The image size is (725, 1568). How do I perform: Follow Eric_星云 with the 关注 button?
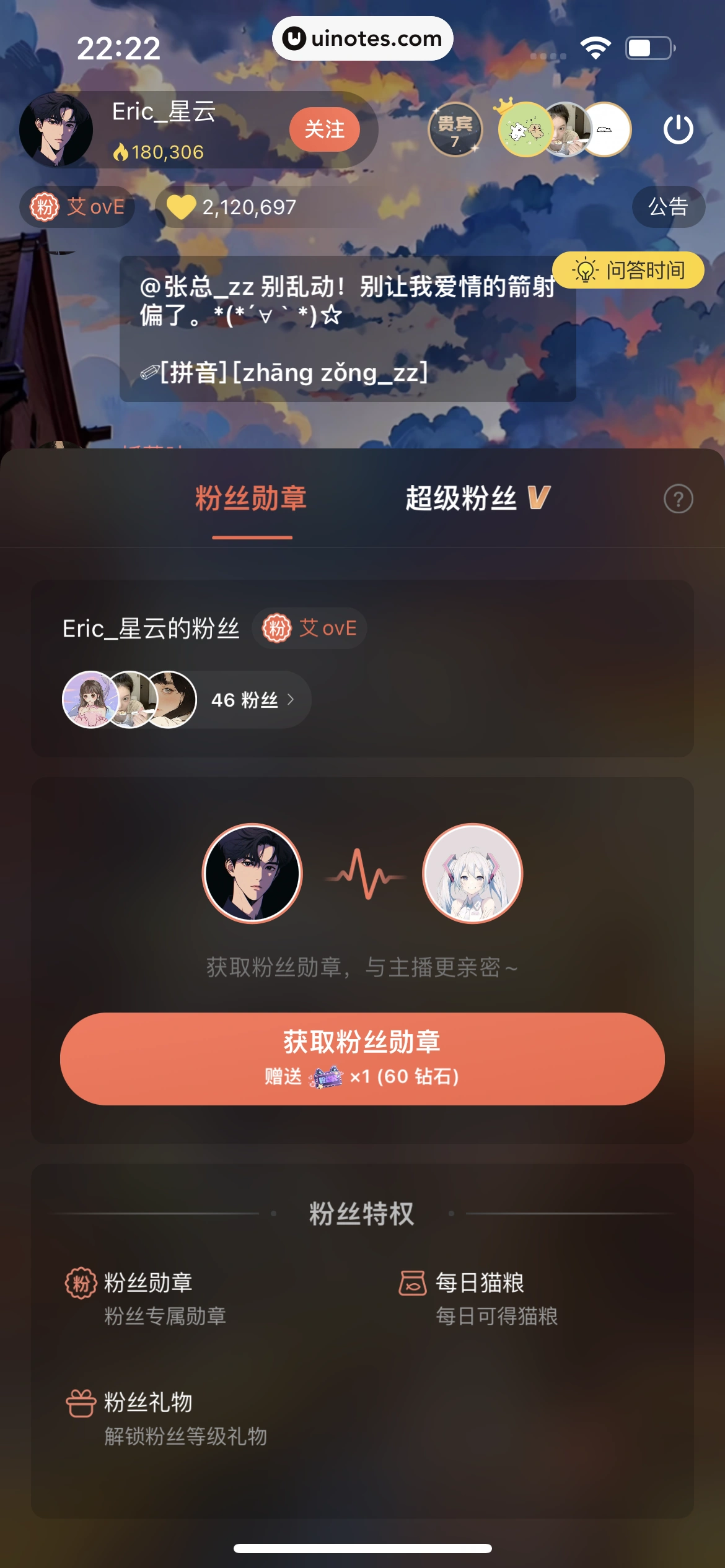coord(325,129)
